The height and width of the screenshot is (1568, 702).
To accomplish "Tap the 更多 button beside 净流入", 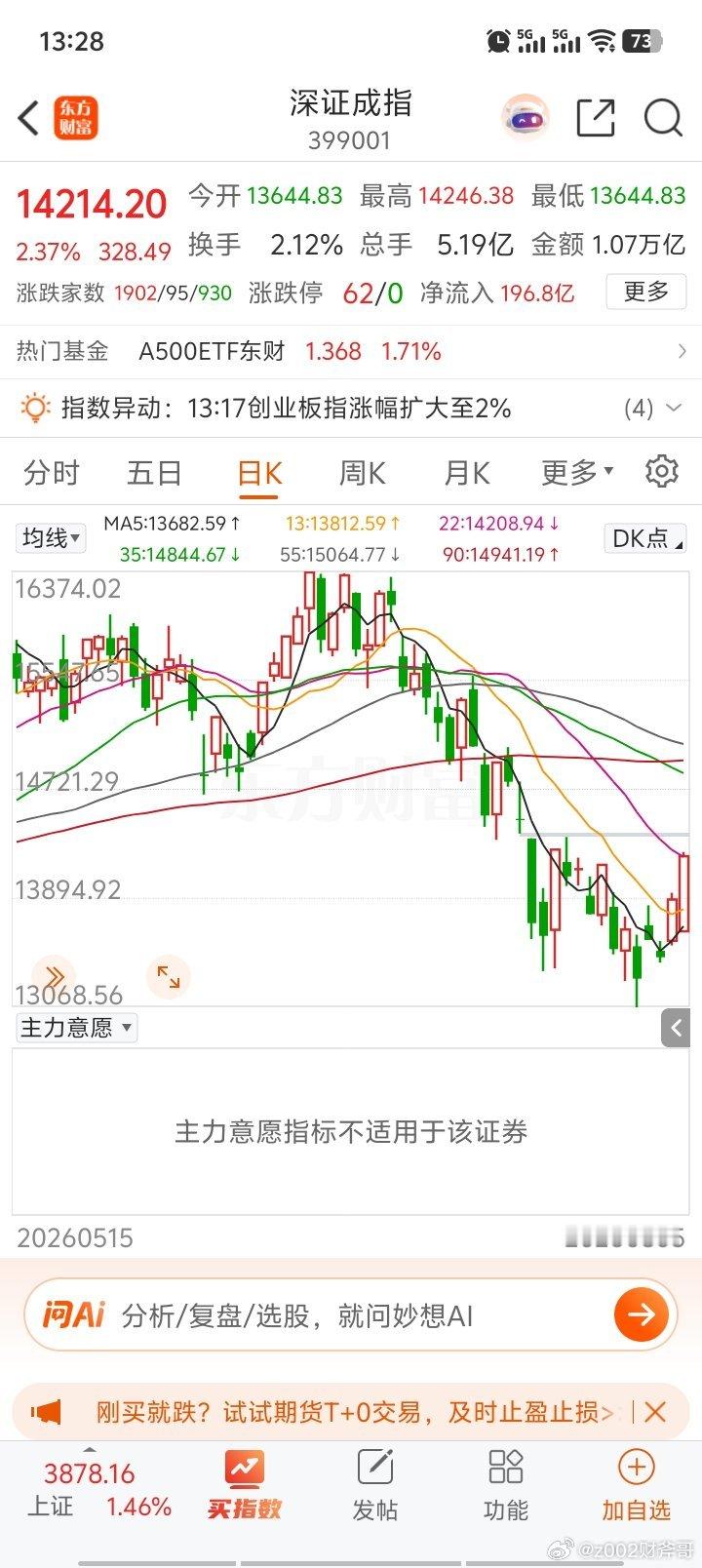I will (x=645, y=292).
